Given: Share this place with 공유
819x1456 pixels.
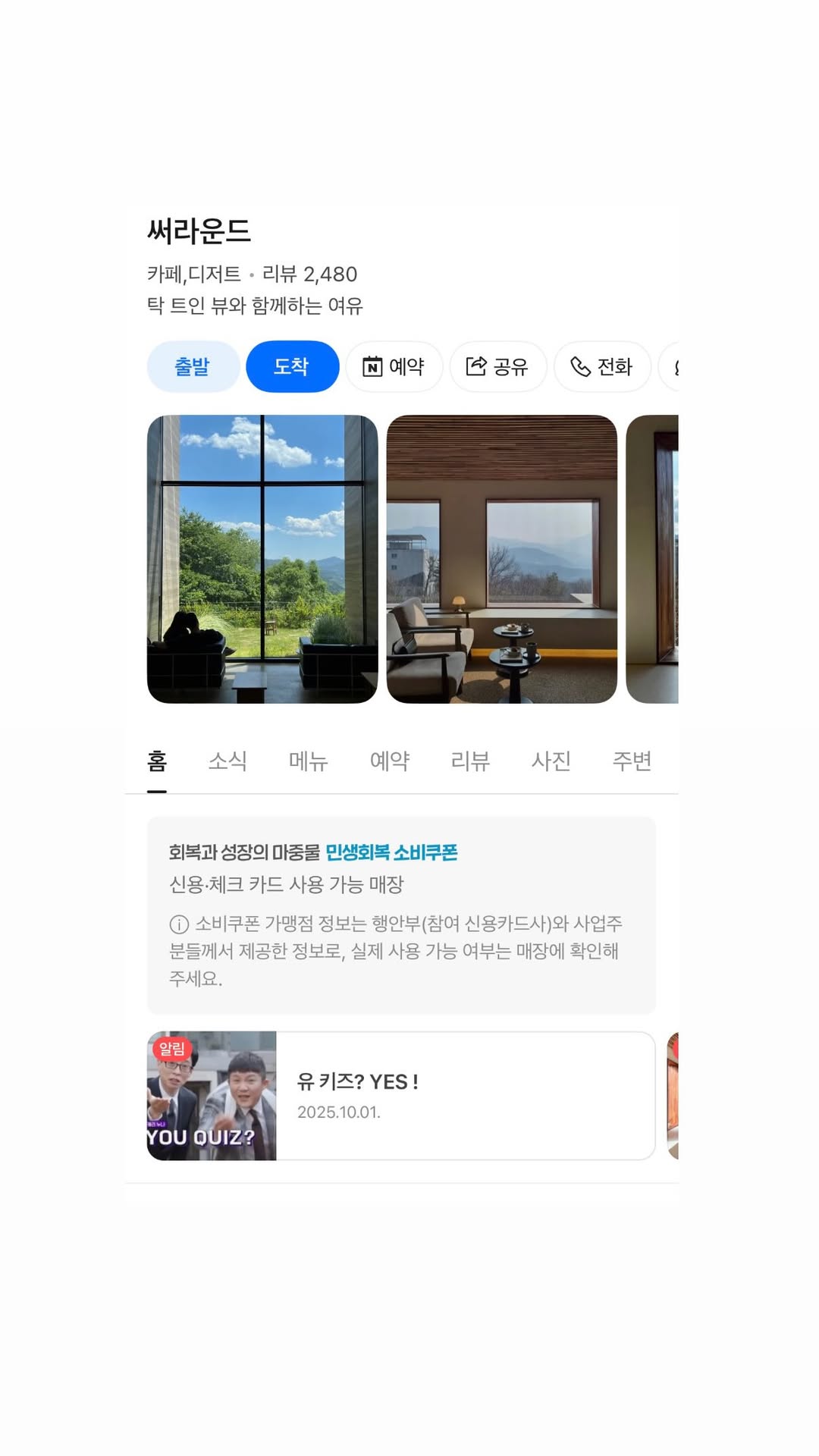Looking at the screenshot, I should click(497, 366).
